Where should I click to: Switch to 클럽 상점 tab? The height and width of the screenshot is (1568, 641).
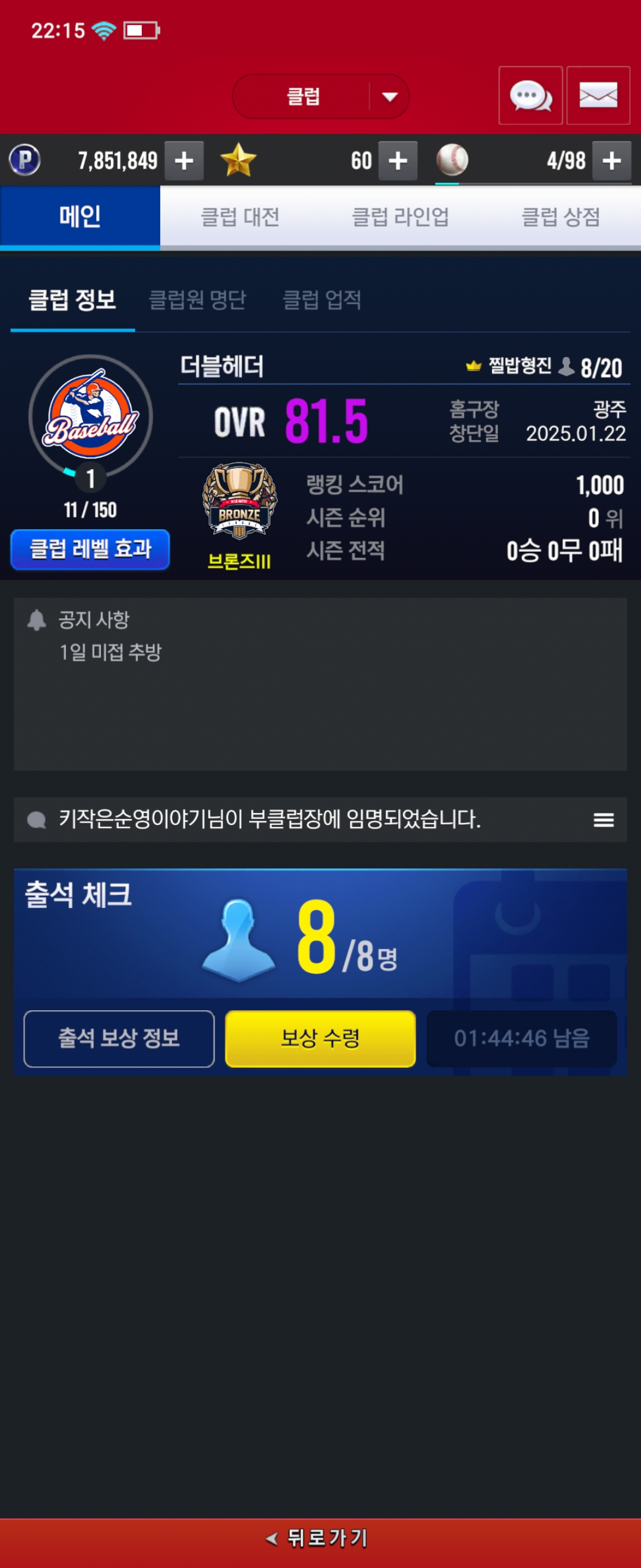click(x=561, y=217)
